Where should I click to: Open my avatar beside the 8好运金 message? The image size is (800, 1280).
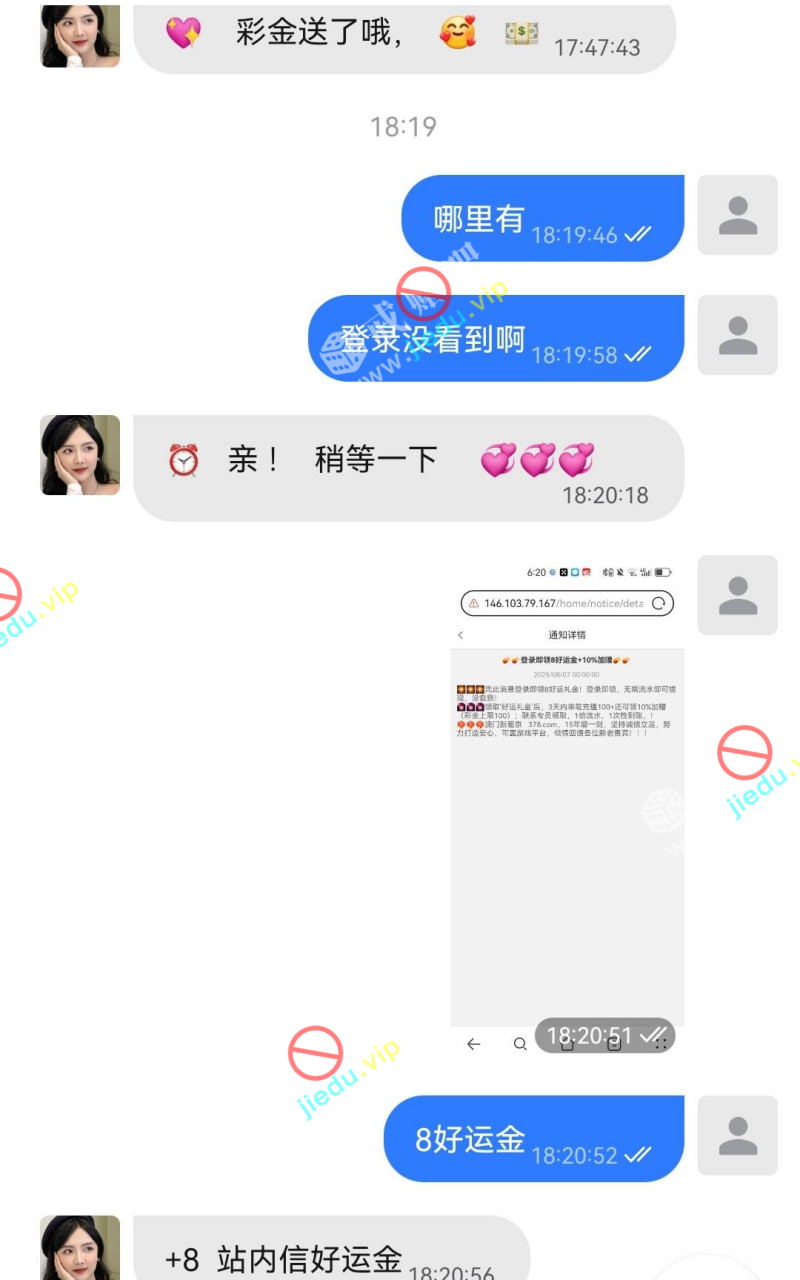coord(737,1135)
